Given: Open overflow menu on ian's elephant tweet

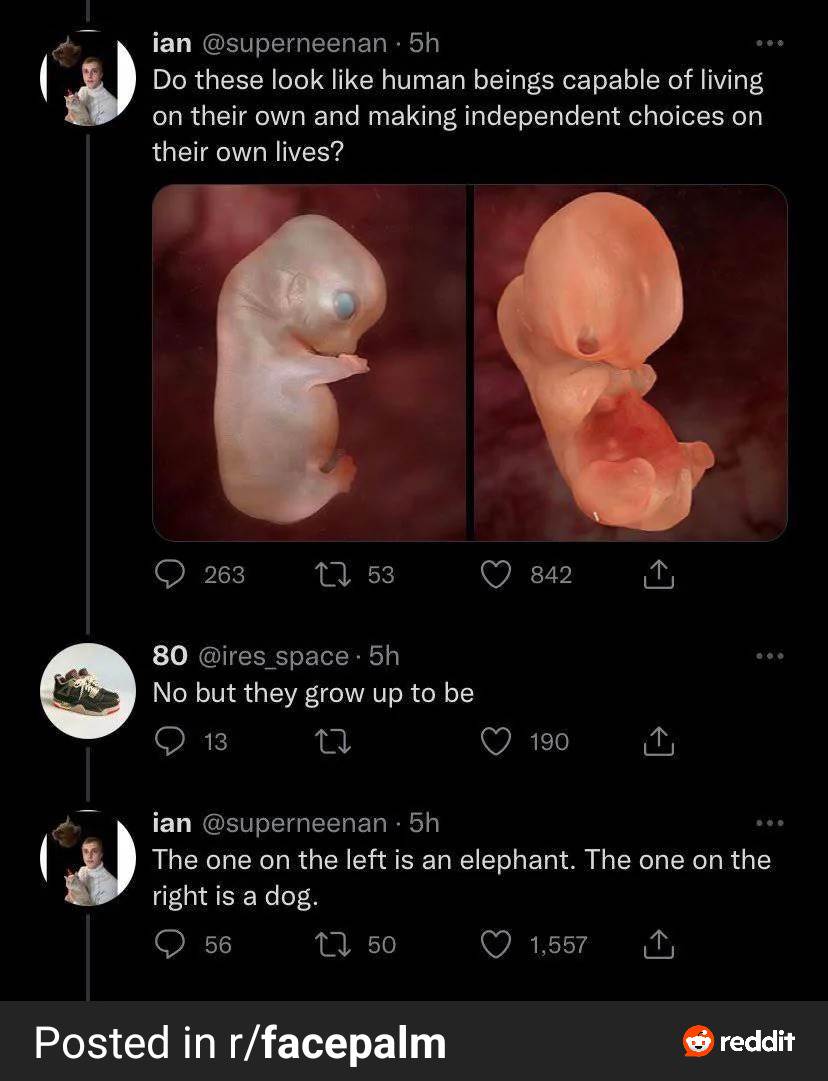Looking at the screenshot, I should tap(769, 823).
